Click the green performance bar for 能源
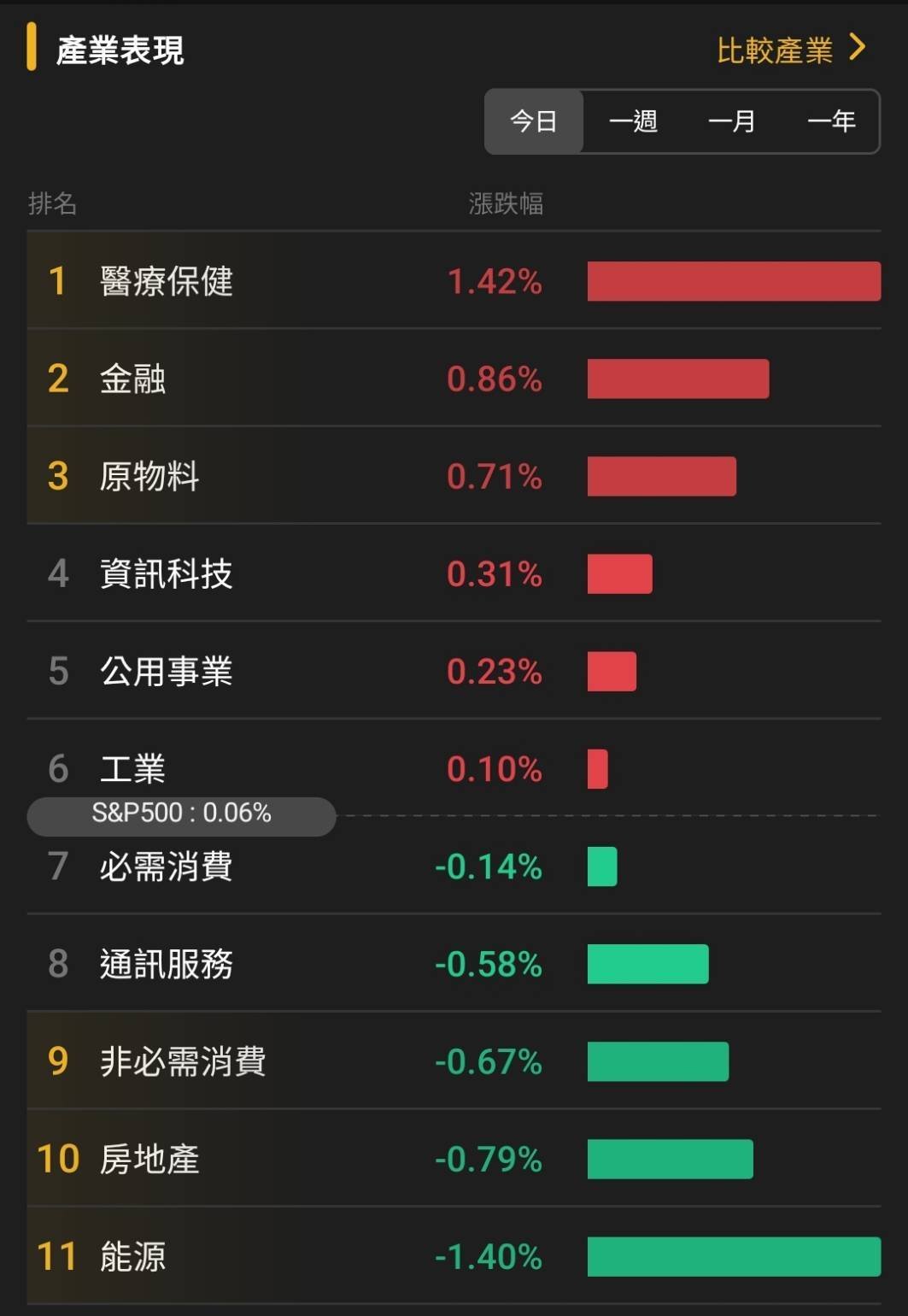 [733, 1257]
